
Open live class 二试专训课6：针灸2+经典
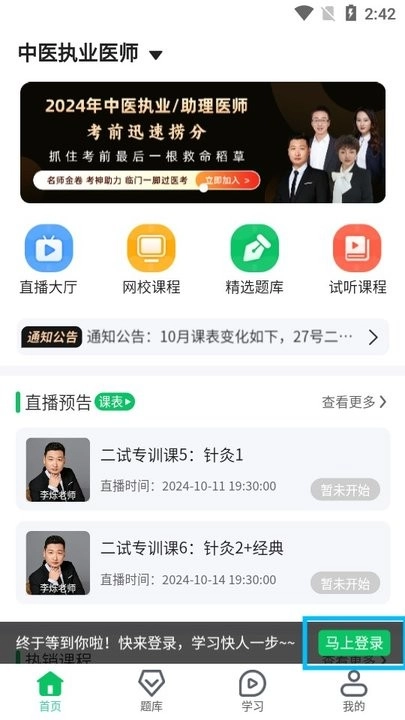click(202, 562)
